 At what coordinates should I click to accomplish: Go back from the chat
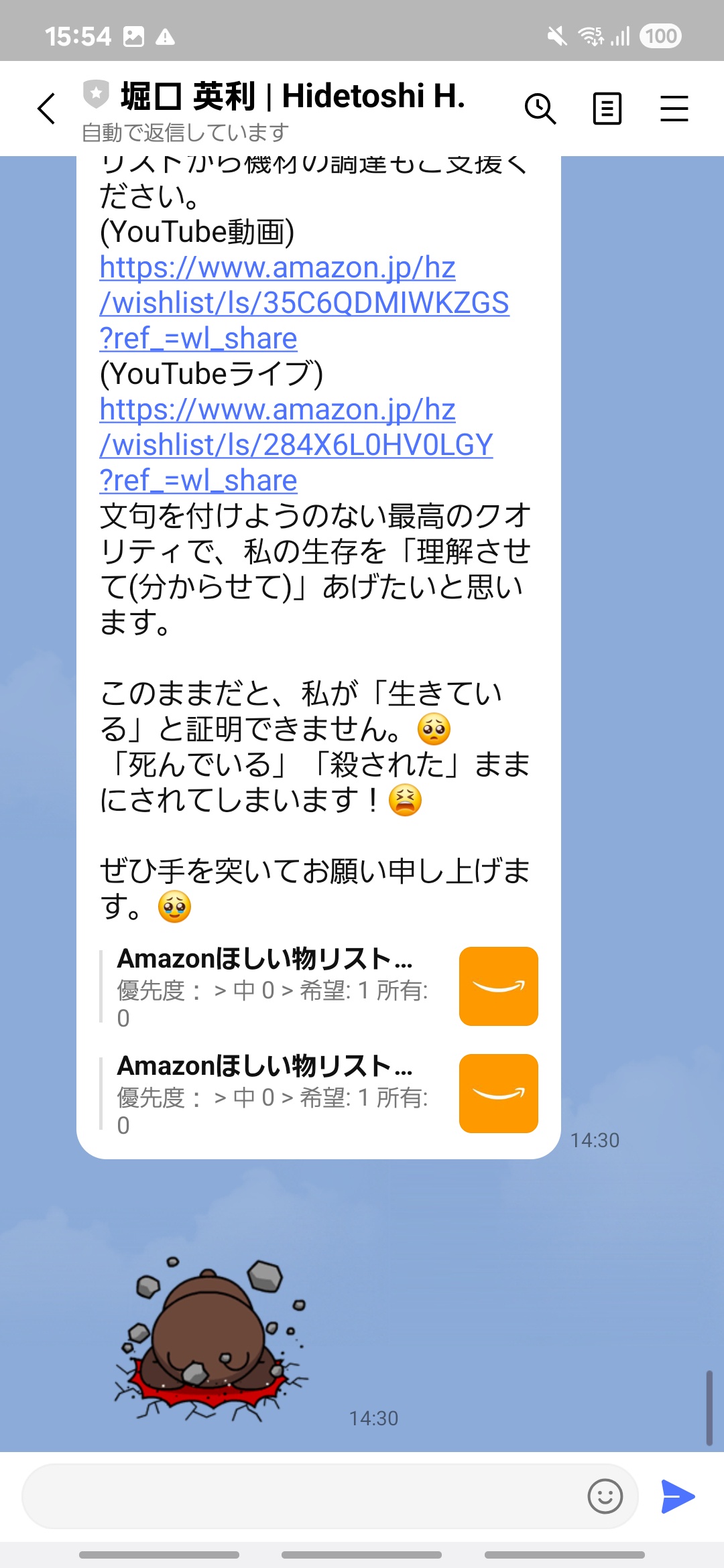46,109
